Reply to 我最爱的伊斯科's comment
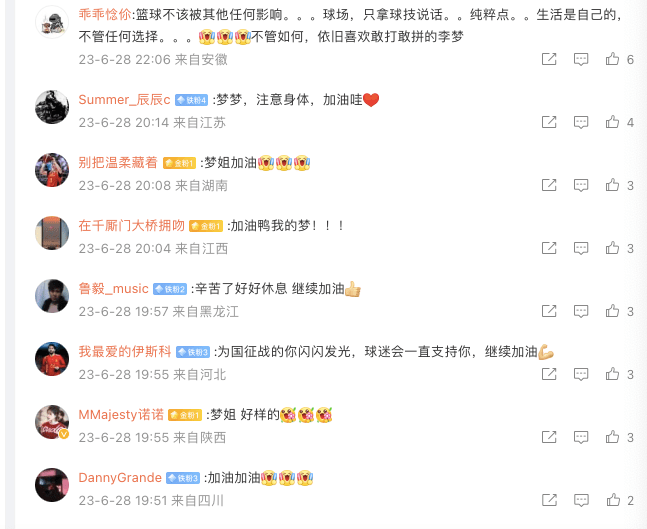 (x=581, y=374)
